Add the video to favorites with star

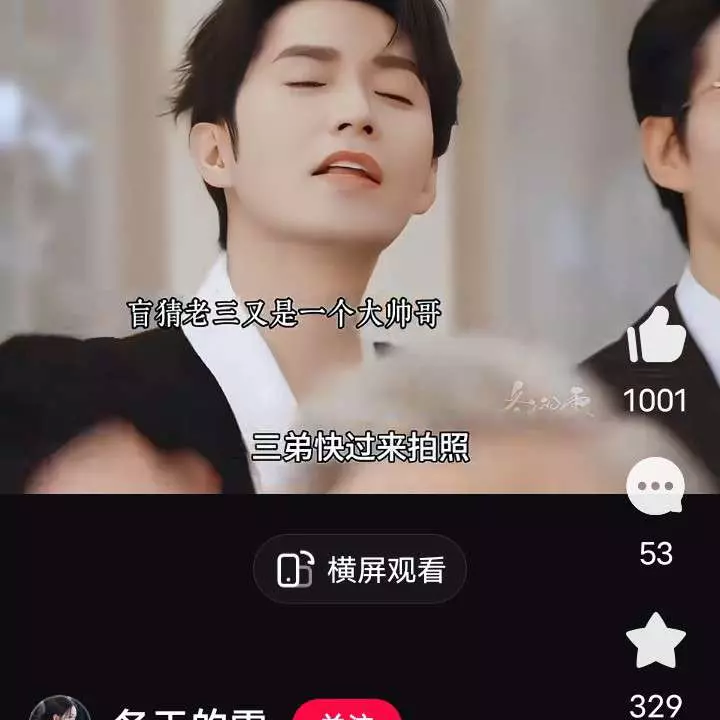click(656, 642)
